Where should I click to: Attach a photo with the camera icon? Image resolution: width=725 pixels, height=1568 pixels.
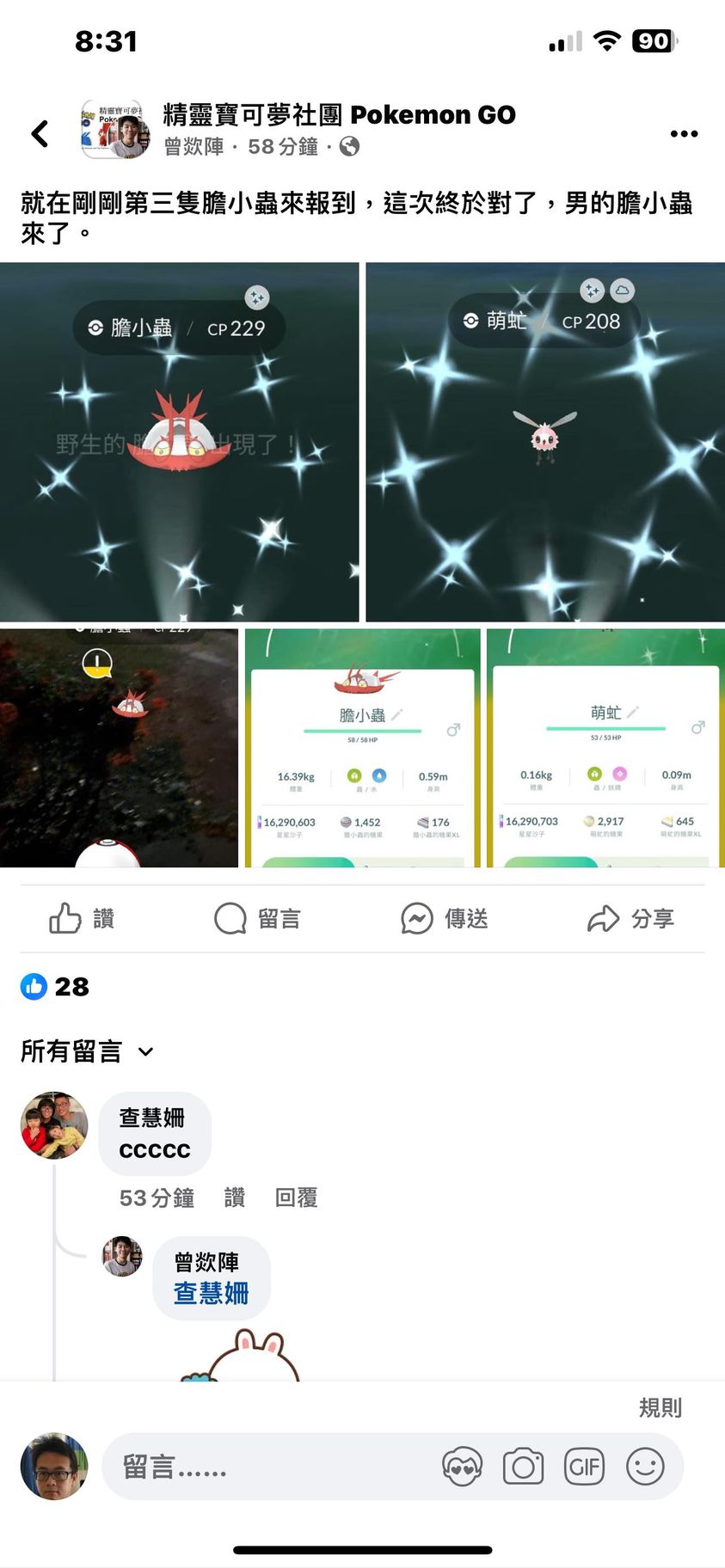click(523, 1467)
